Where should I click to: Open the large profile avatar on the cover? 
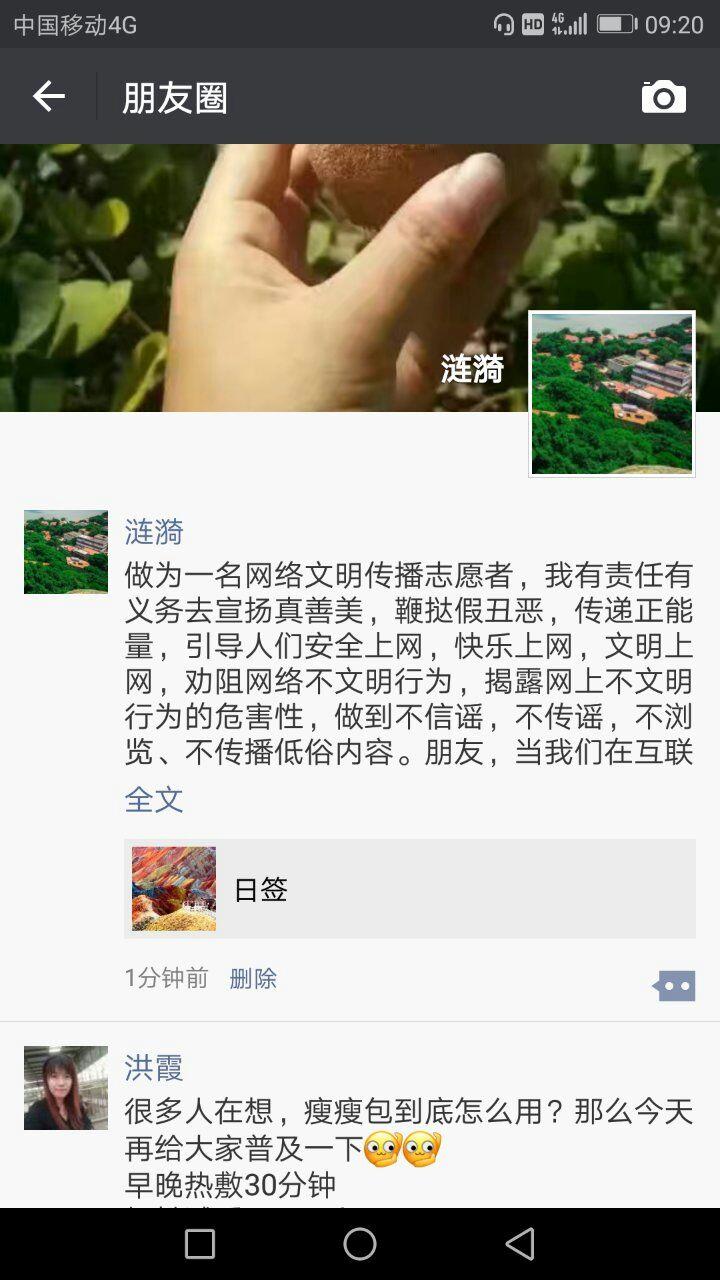click(612, 393)
